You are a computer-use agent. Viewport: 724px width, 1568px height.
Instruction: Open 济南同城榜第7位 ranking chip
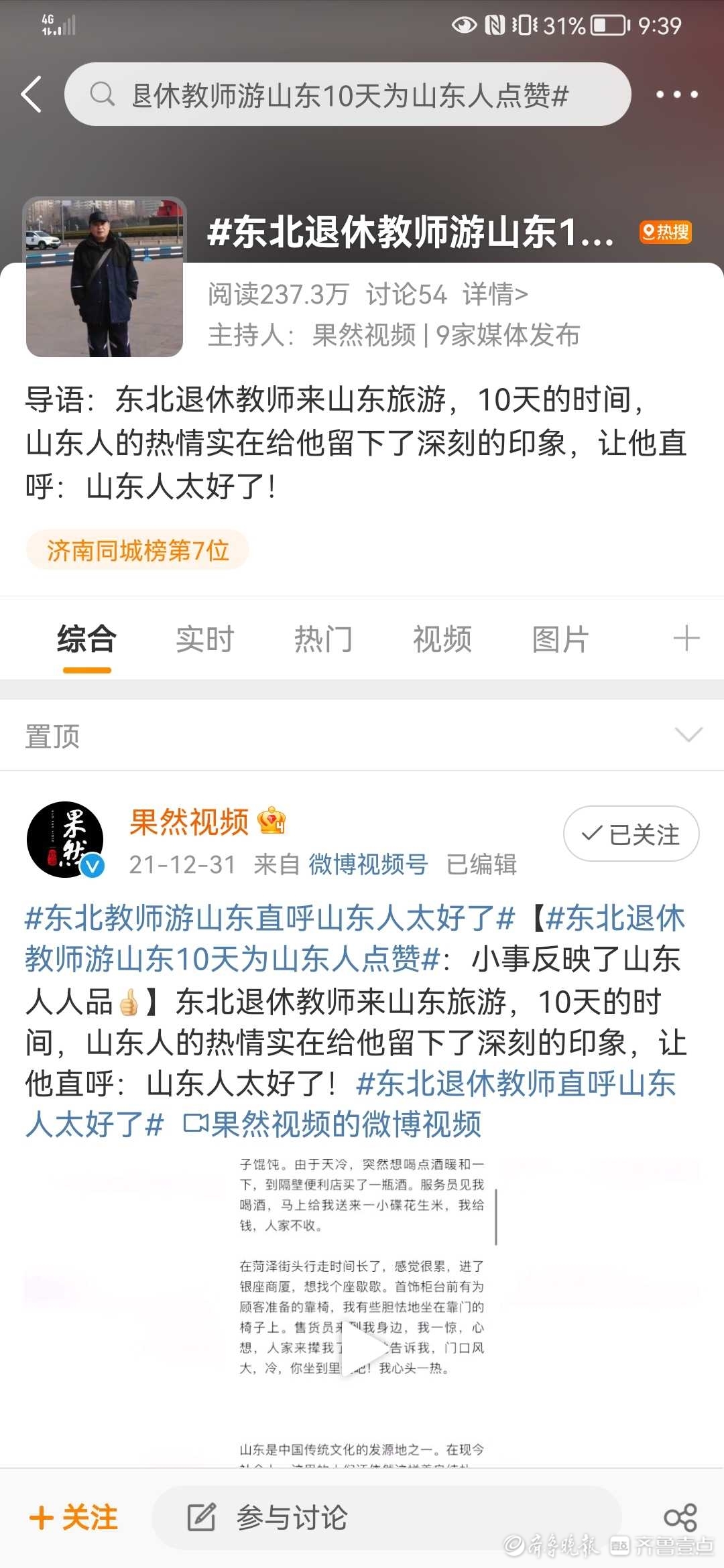click(x=137, y=550)
